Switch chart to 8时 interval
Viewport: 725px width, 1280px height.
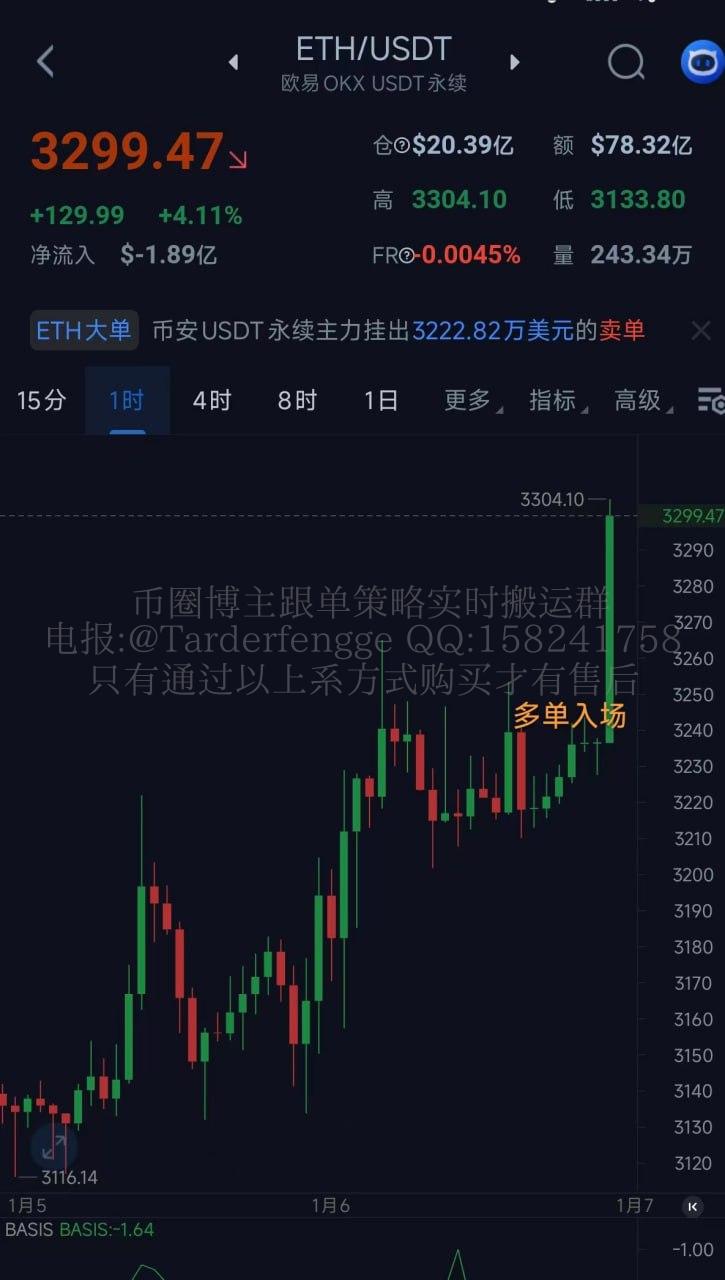[297, 401]
